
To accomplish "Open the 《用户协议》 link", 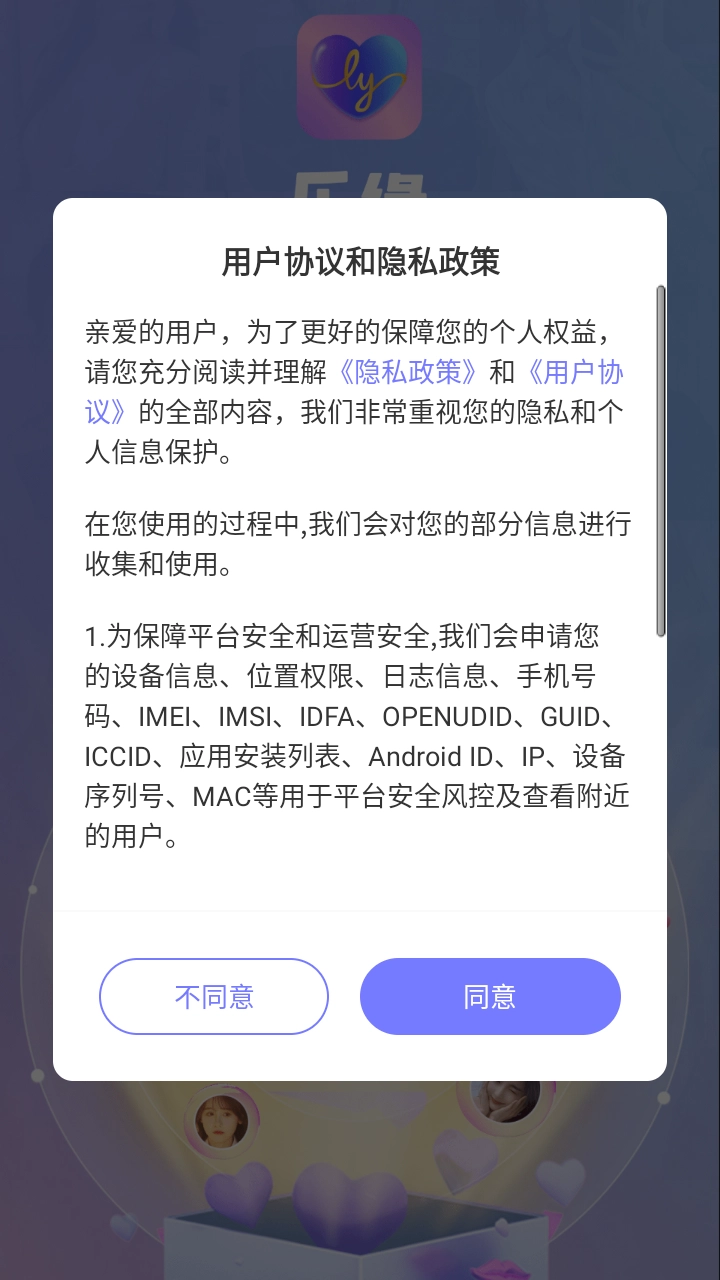I will point(576,373).
